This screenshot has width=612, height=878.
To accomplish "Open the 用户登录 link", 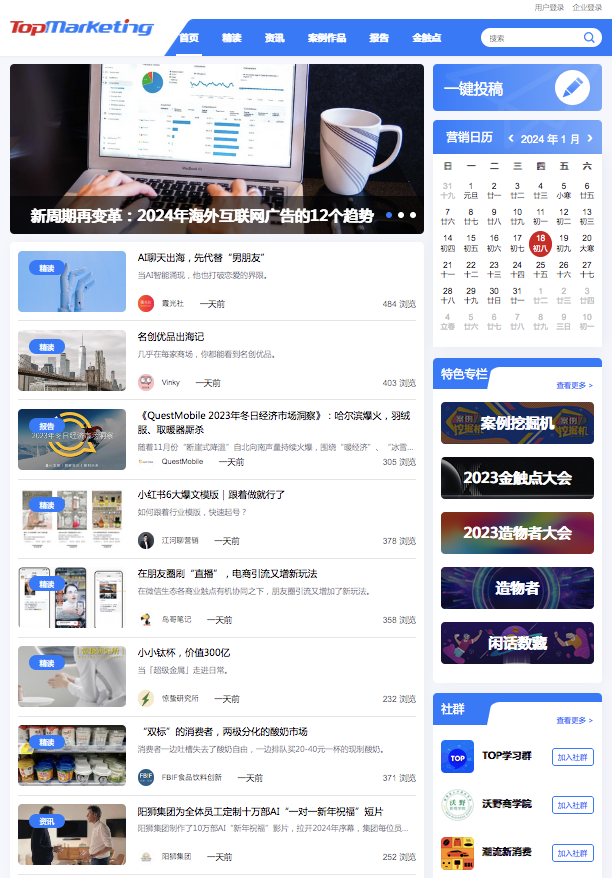I will tap(549, 7).
